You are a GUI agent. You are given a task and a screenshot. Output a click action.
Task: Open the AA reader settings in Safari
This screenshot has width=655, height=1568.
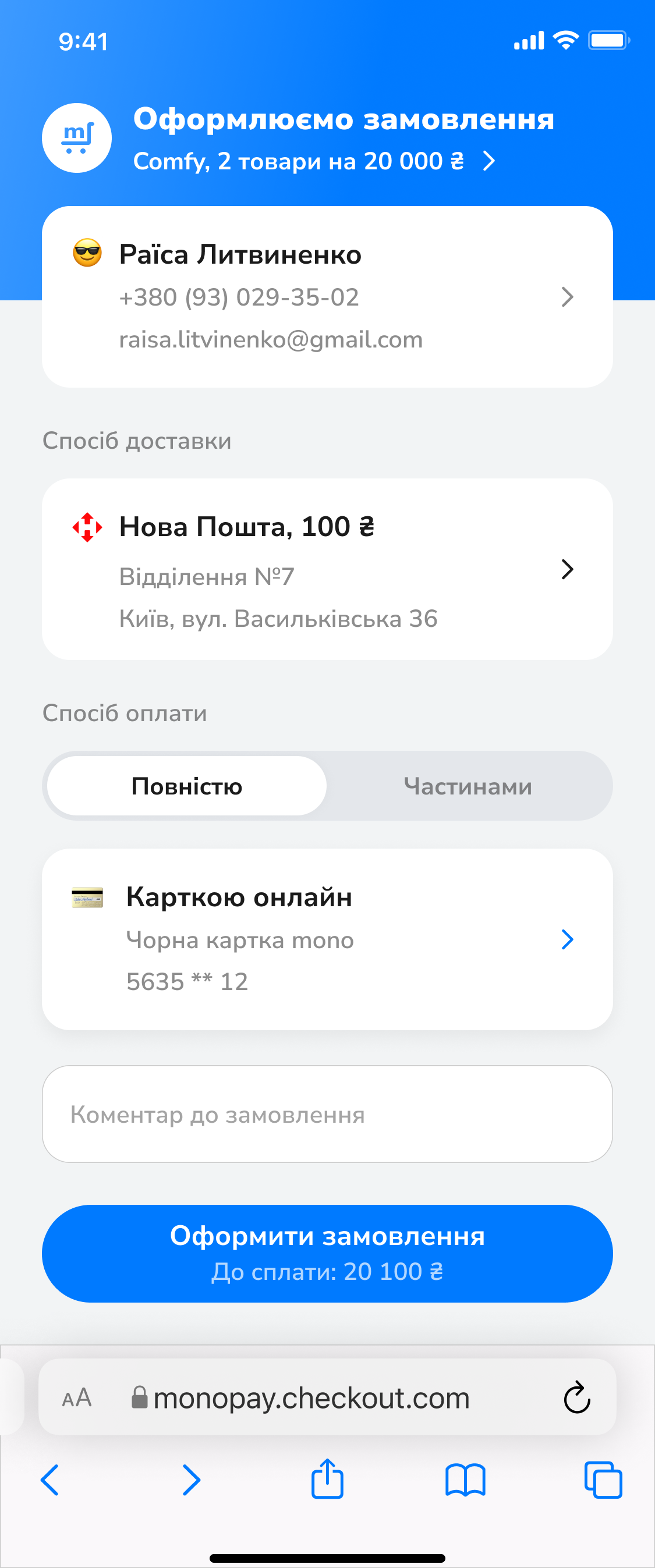[77, 1397]
